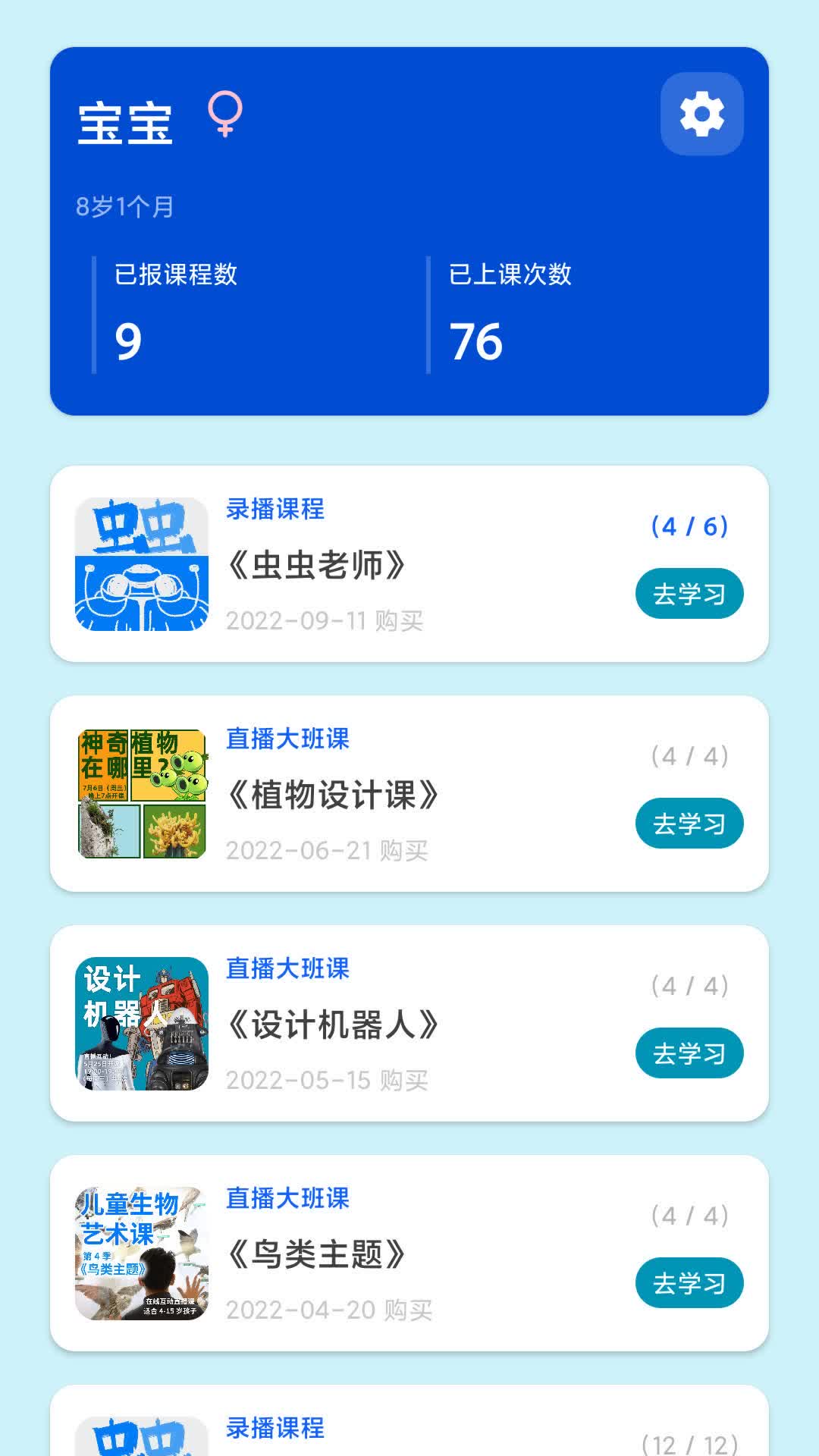Tap the 设计机器人 robot course cover
819x1456 pixels.
144,1024
